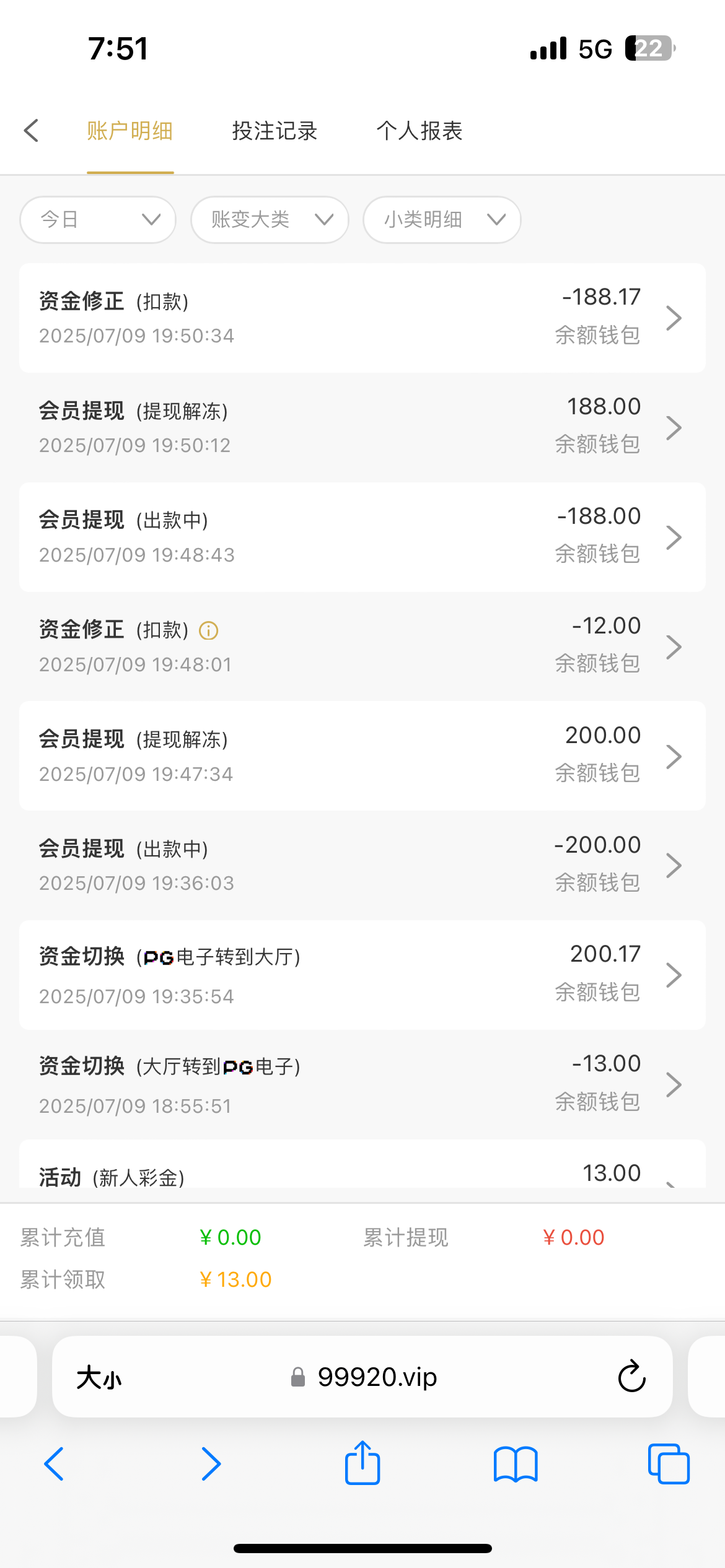Open the -188.17 资金修正 record
Screen dimensions: 725x1568
[362, 318]
